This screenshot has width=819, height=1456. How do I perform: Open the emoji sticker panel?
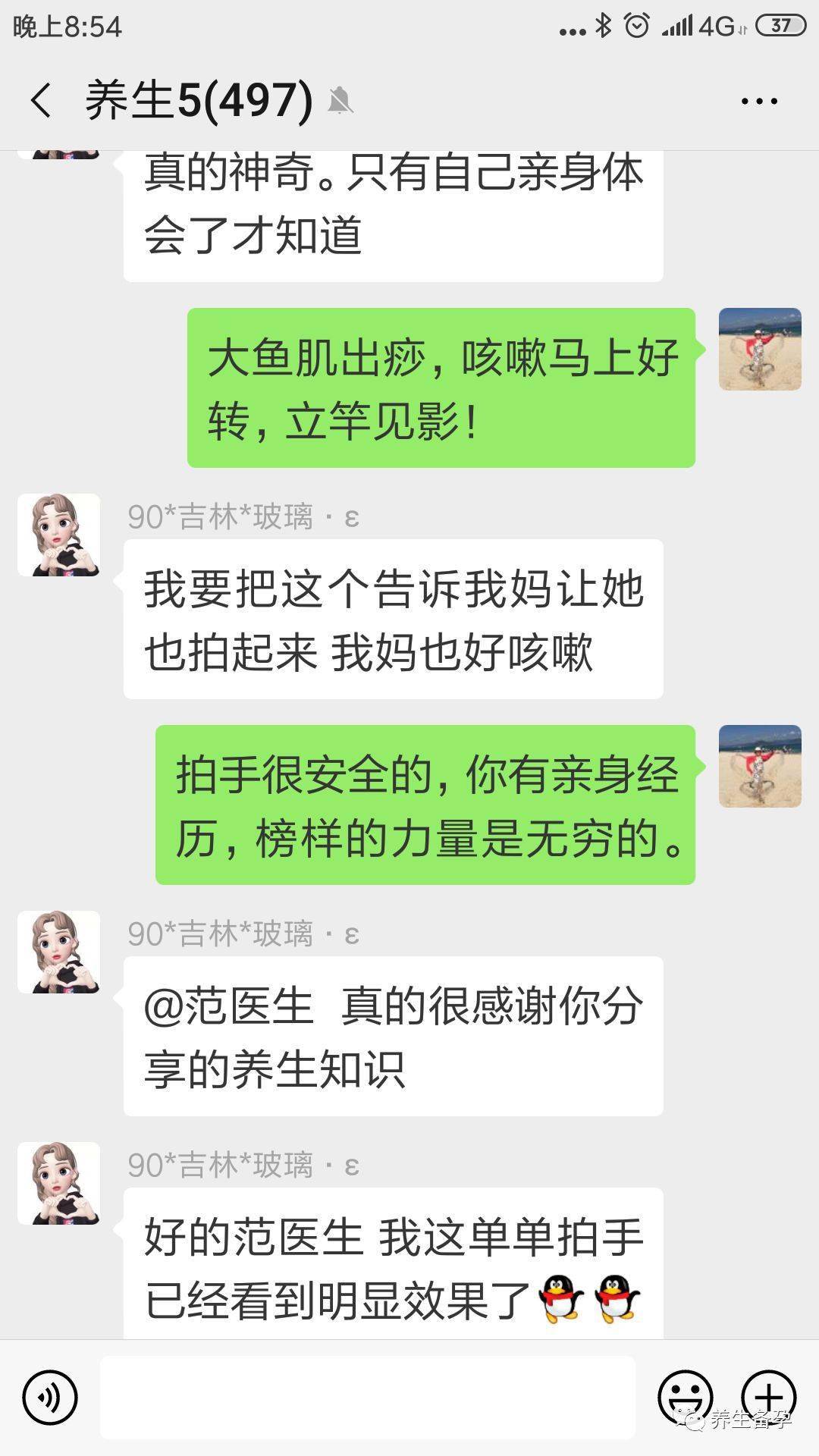coord(685,1397)
